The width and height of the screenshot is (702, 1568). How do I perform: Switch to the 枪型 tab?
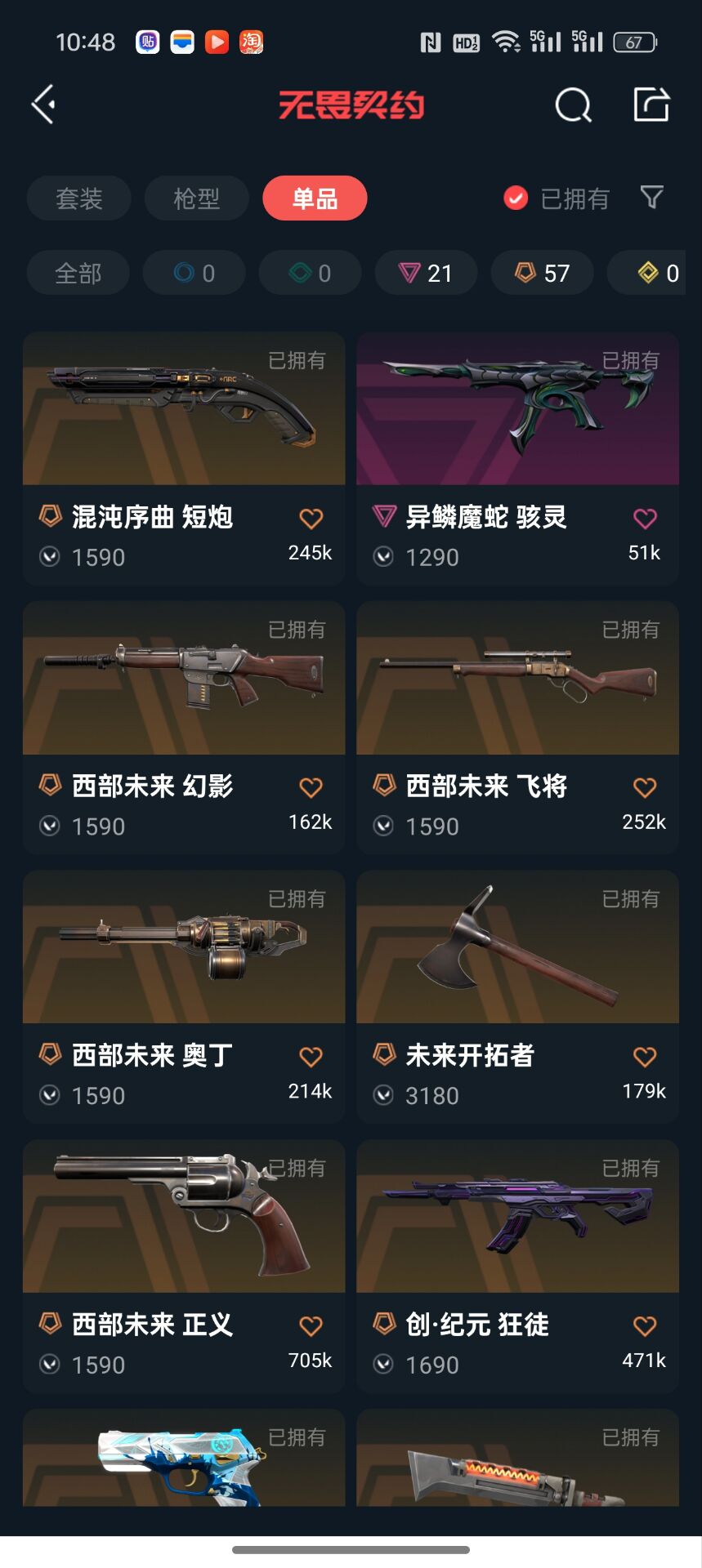(196, 198)
